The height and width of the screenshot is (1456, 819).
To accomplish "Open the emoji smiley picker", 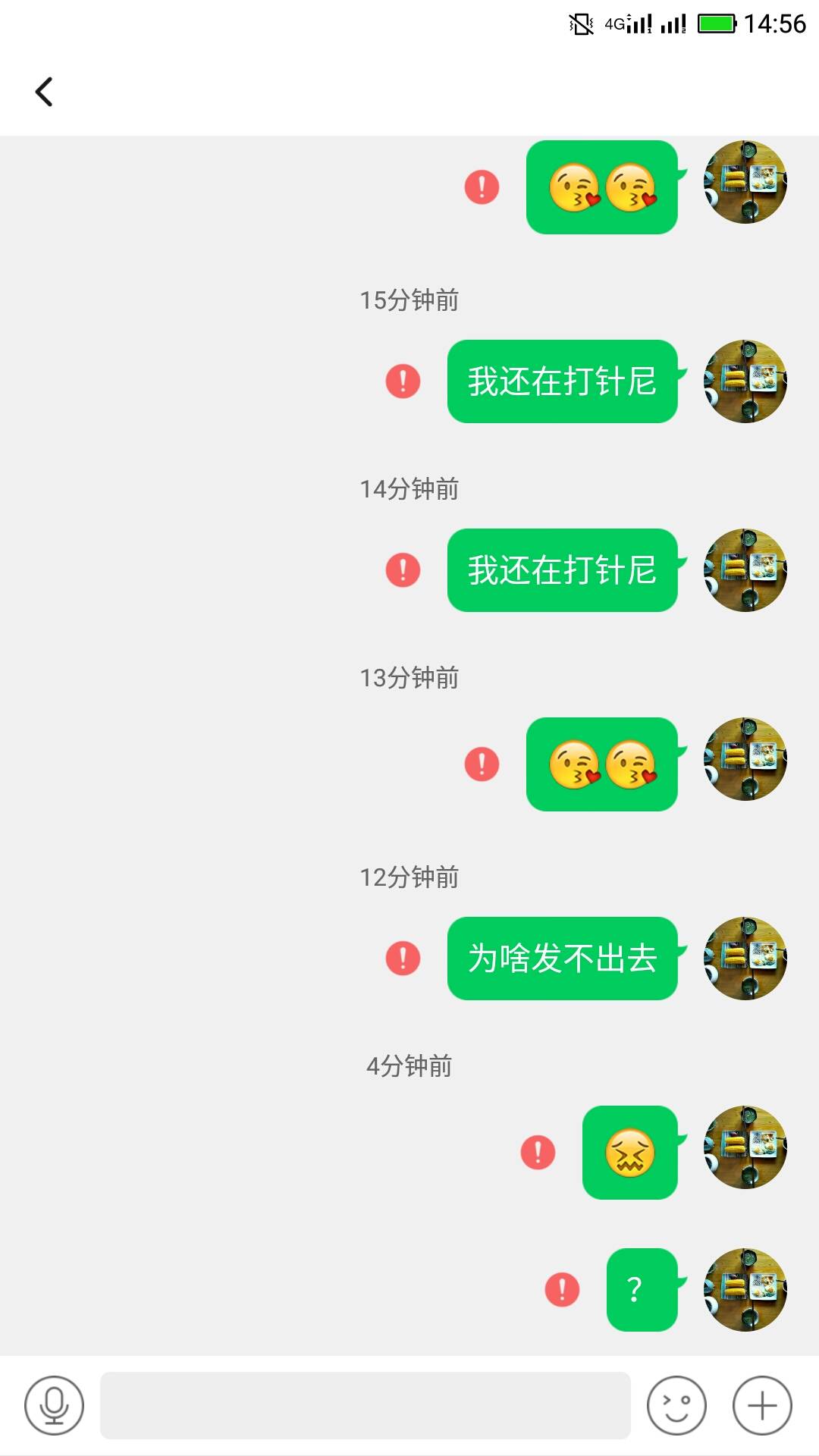I will coord(676,1405).
